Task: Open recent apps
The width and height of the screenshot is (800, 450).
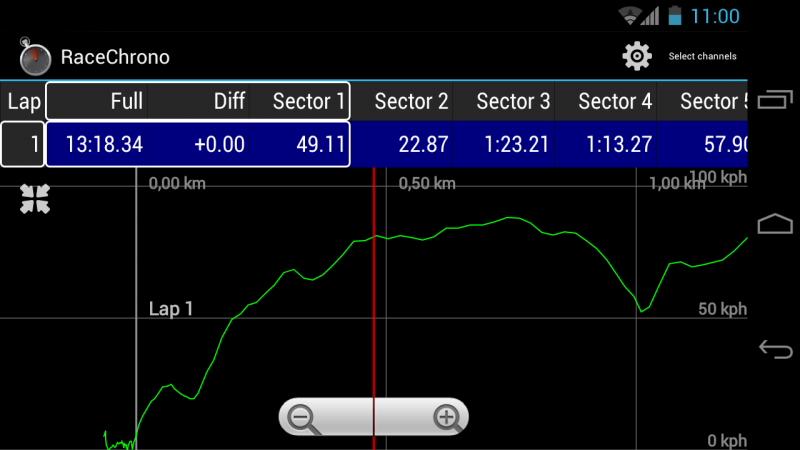Action: click(776, 100)
